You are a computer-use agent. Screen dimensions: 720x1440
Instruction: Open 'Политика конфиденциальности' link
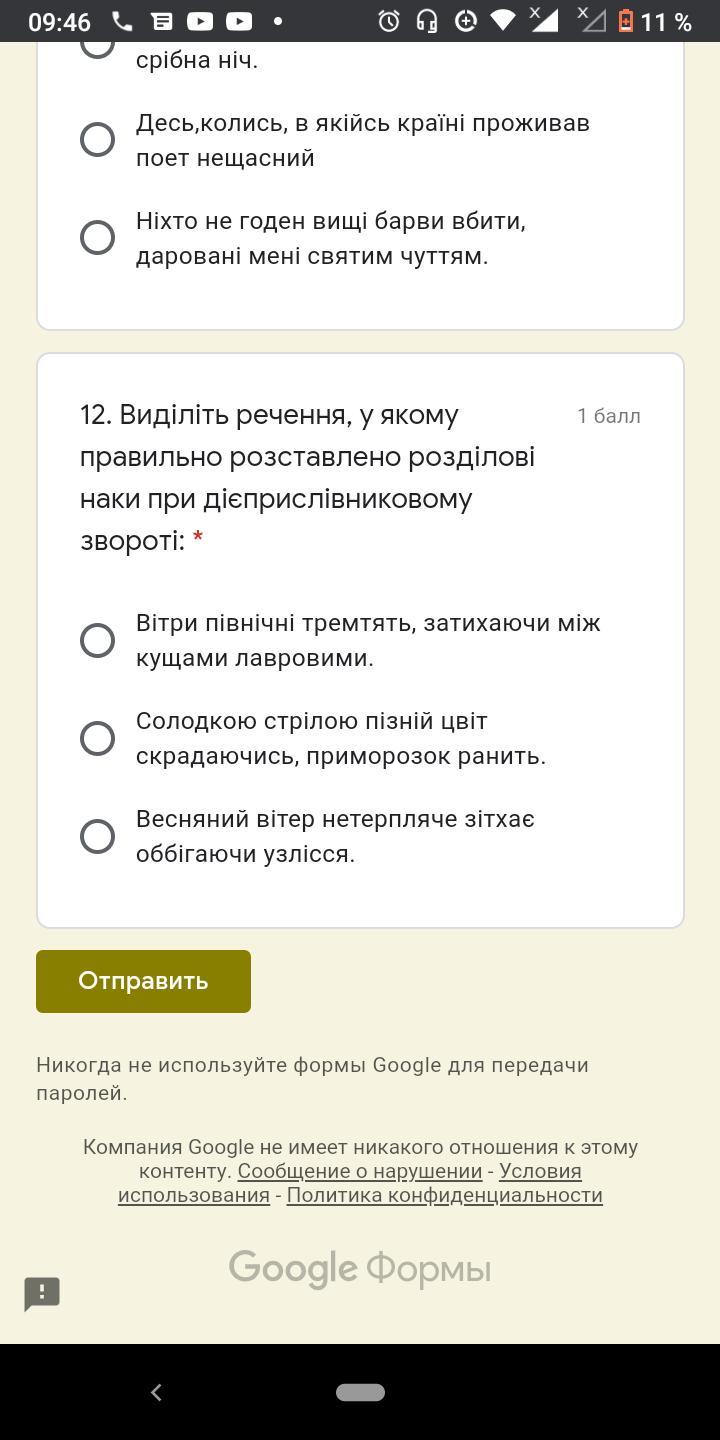tap(444, 1195)
